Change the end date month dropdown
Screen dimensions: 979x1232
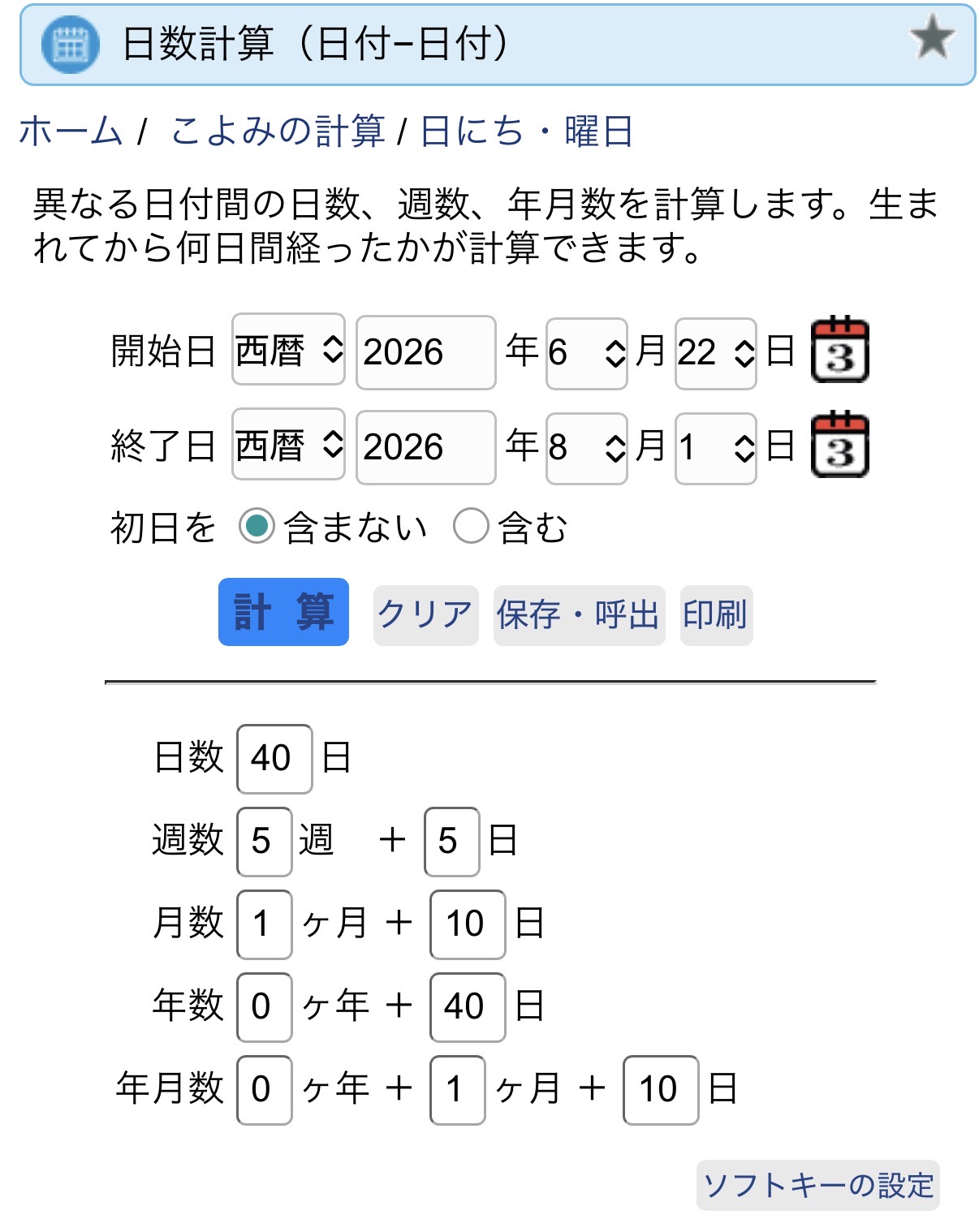[587, 448]
